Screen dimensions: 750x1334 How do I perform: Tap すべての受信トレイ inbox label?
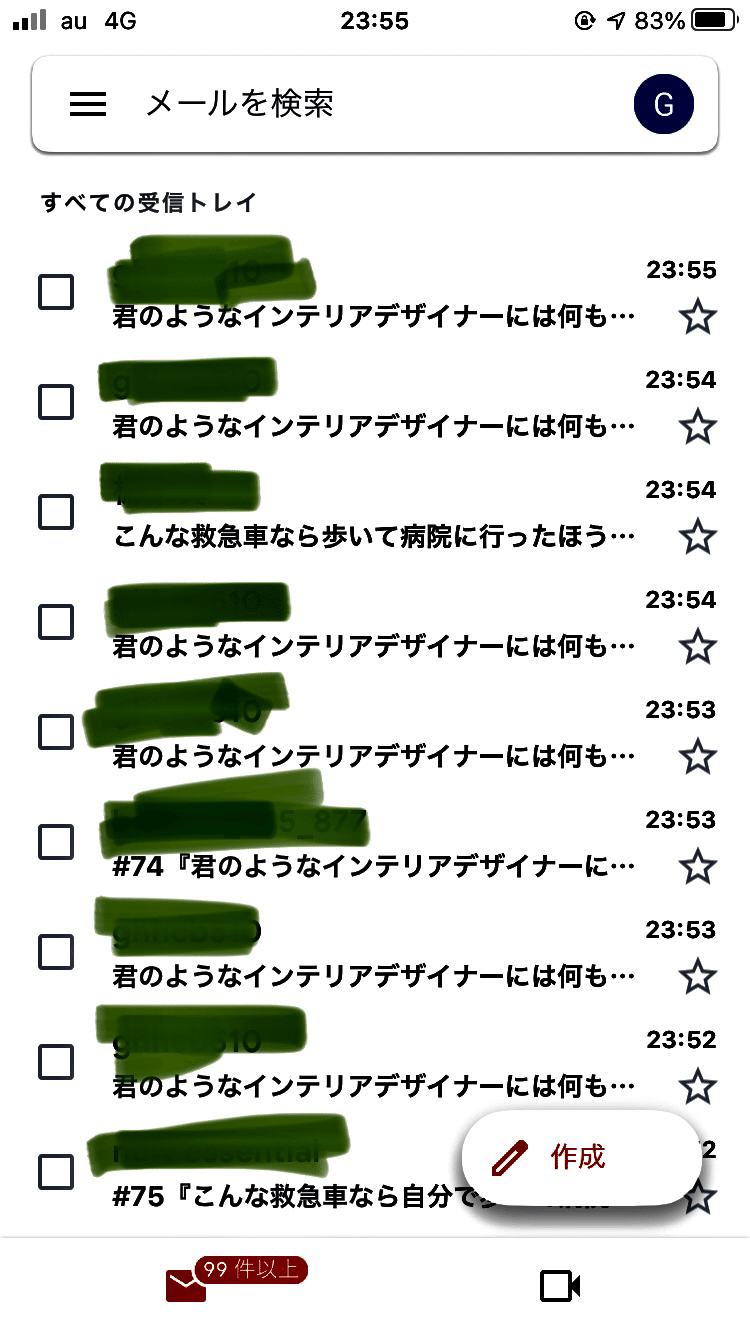(148, 201)
